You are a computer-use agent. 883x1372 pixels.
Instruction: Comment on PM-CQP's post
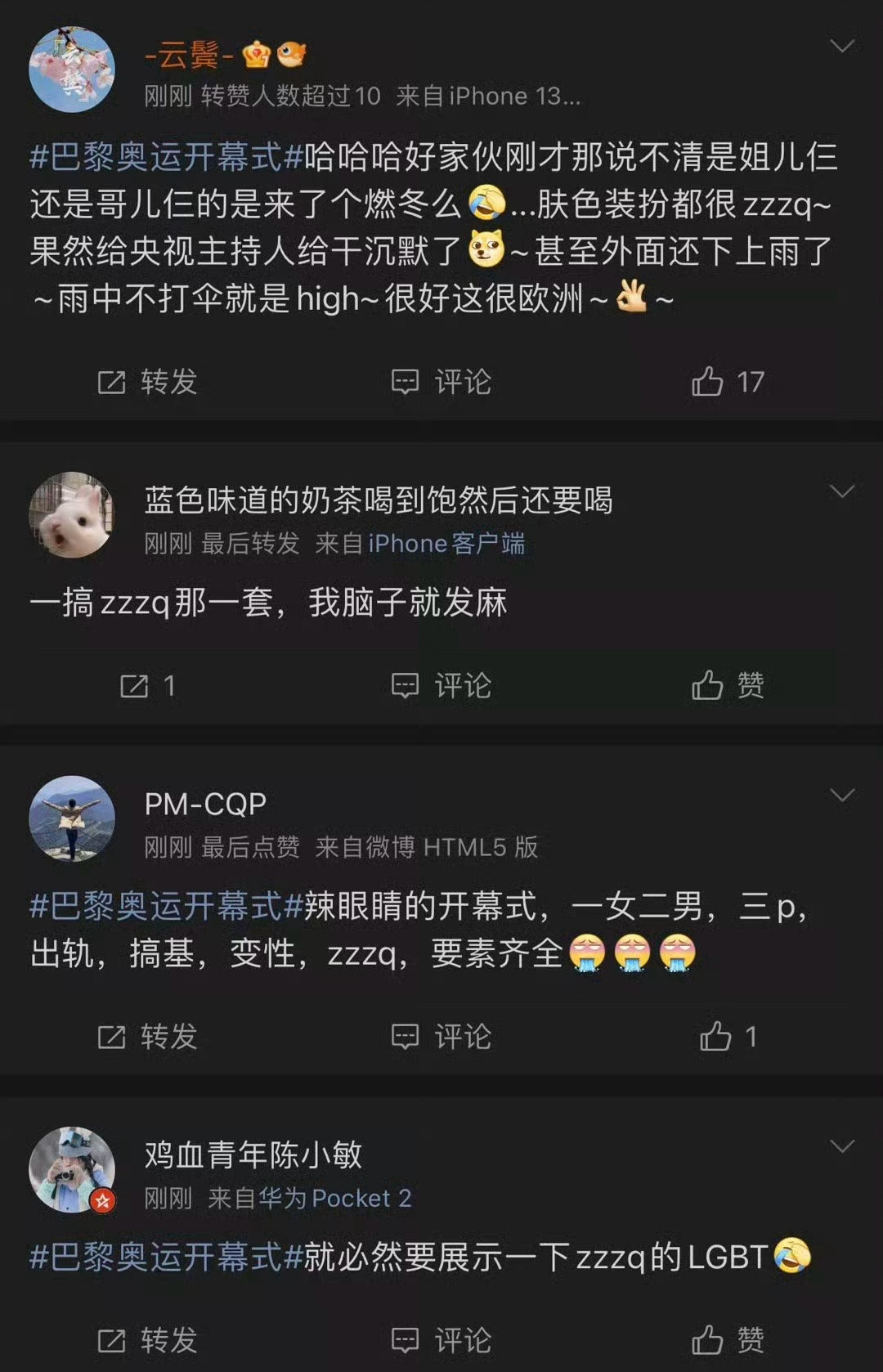point(441,1037)
